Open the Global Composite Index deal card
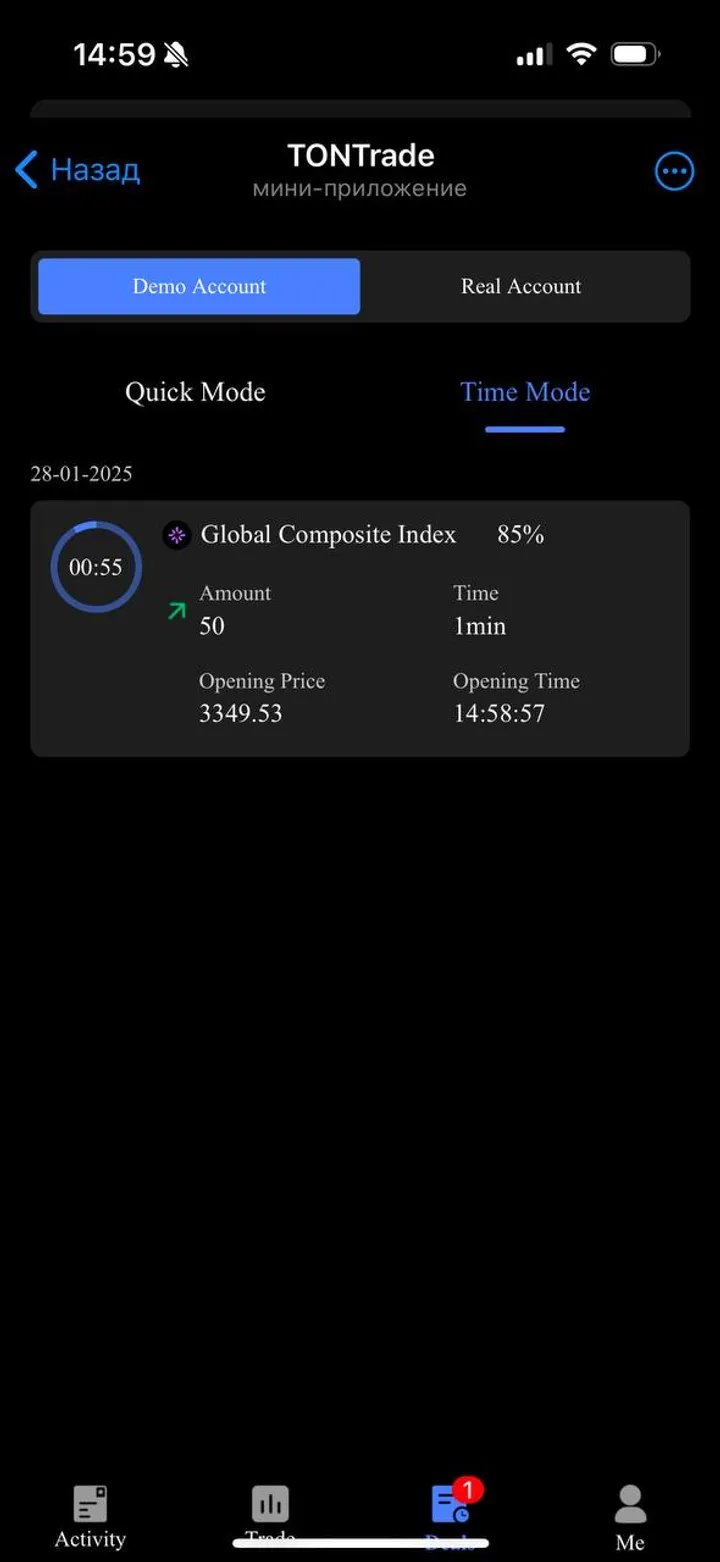This screenshot has width=720, height=1562. (x=360, y=628)
